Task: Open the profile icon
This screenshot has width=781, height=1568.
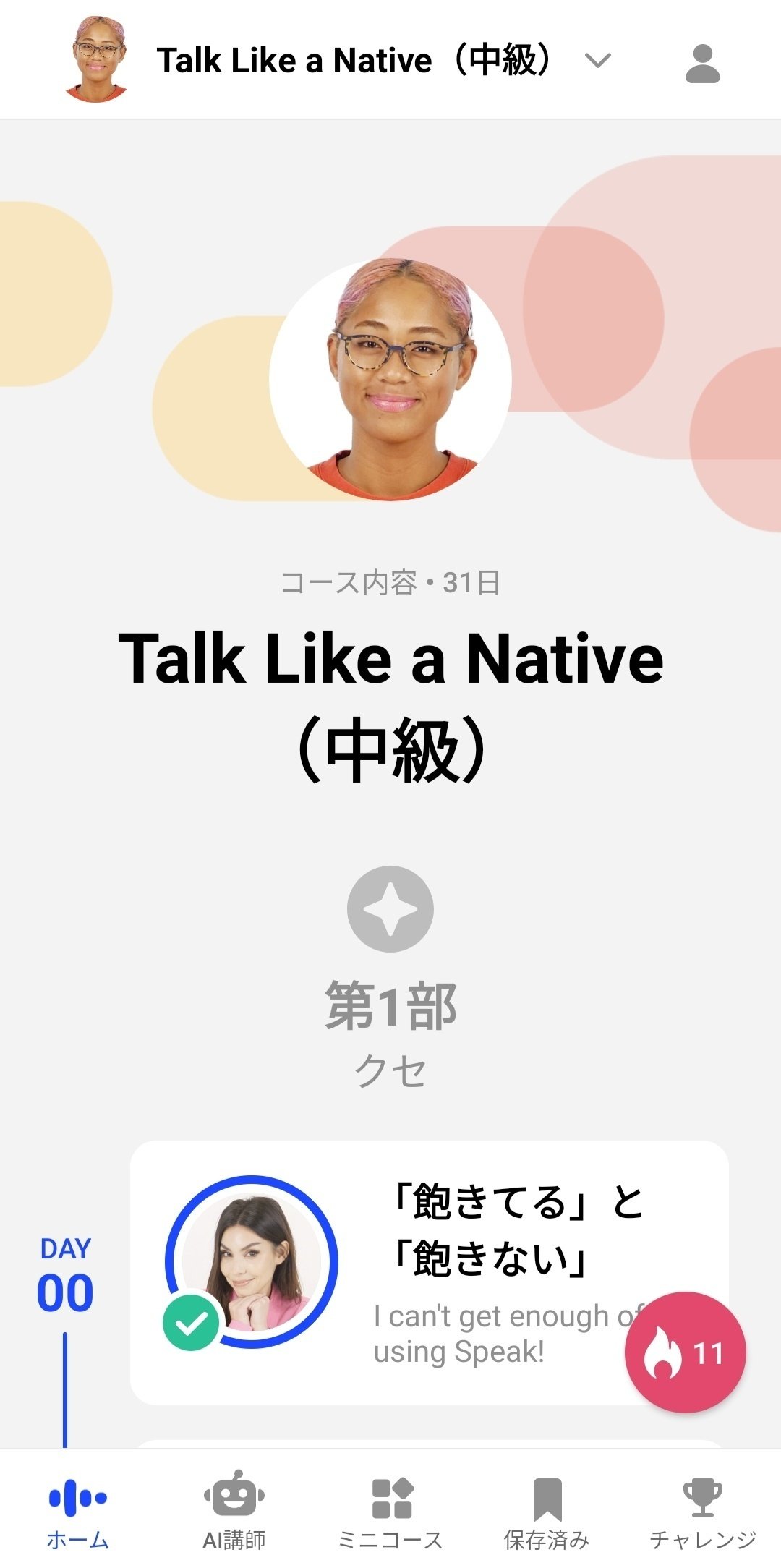Action: point(702,64)
